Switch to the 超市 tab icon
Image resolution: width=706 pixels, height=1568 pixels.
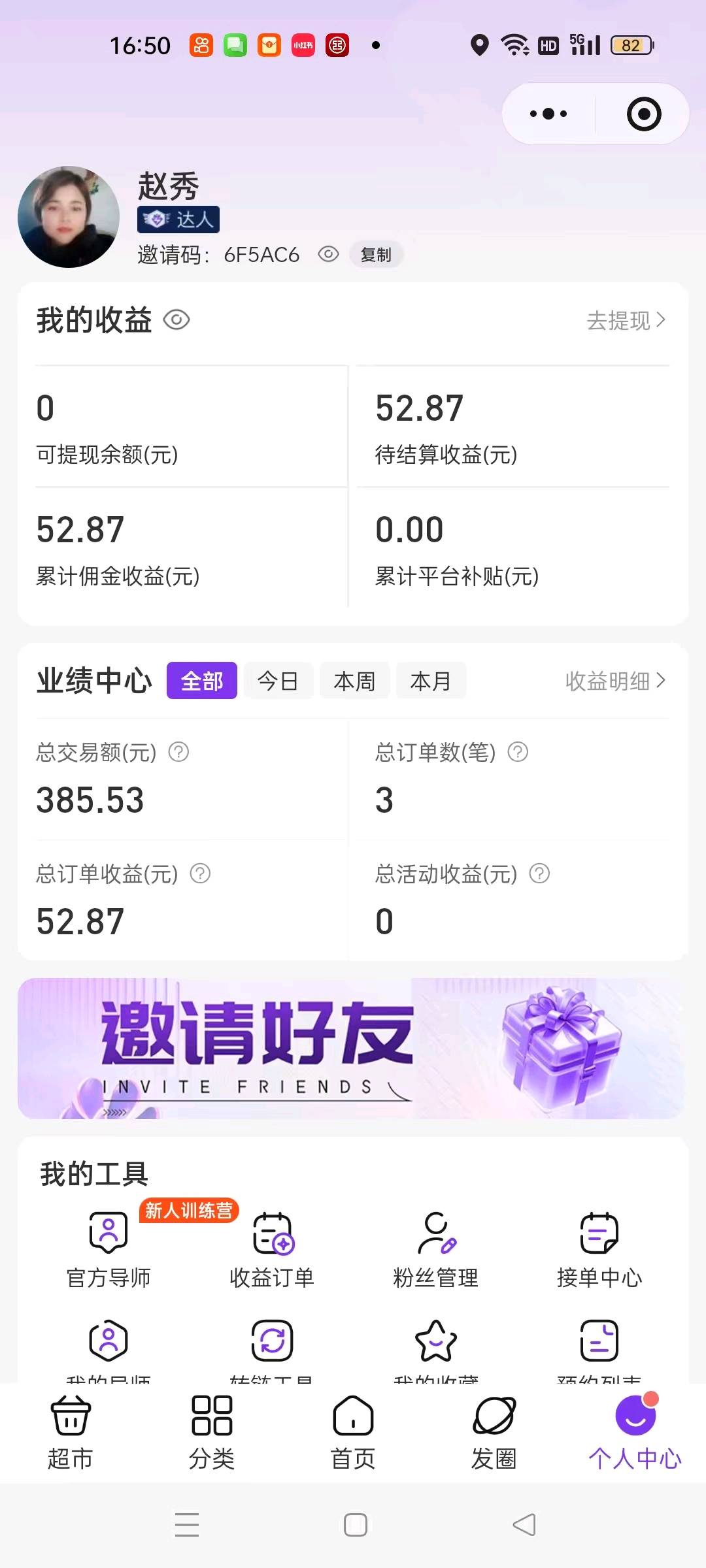tap(70, 1431)
